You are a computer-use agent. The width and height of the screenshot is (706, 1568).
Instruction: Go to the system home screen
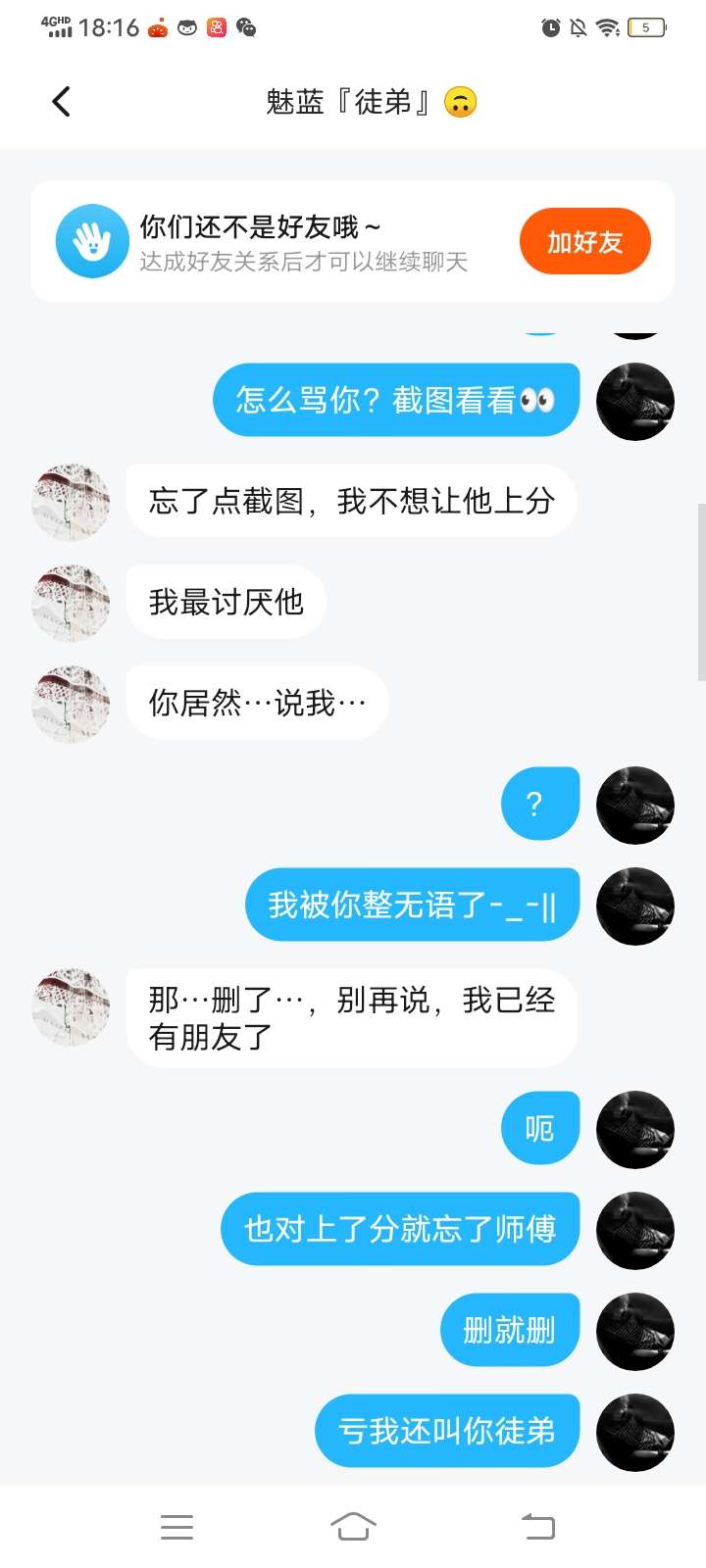(x=353, y=1527)
